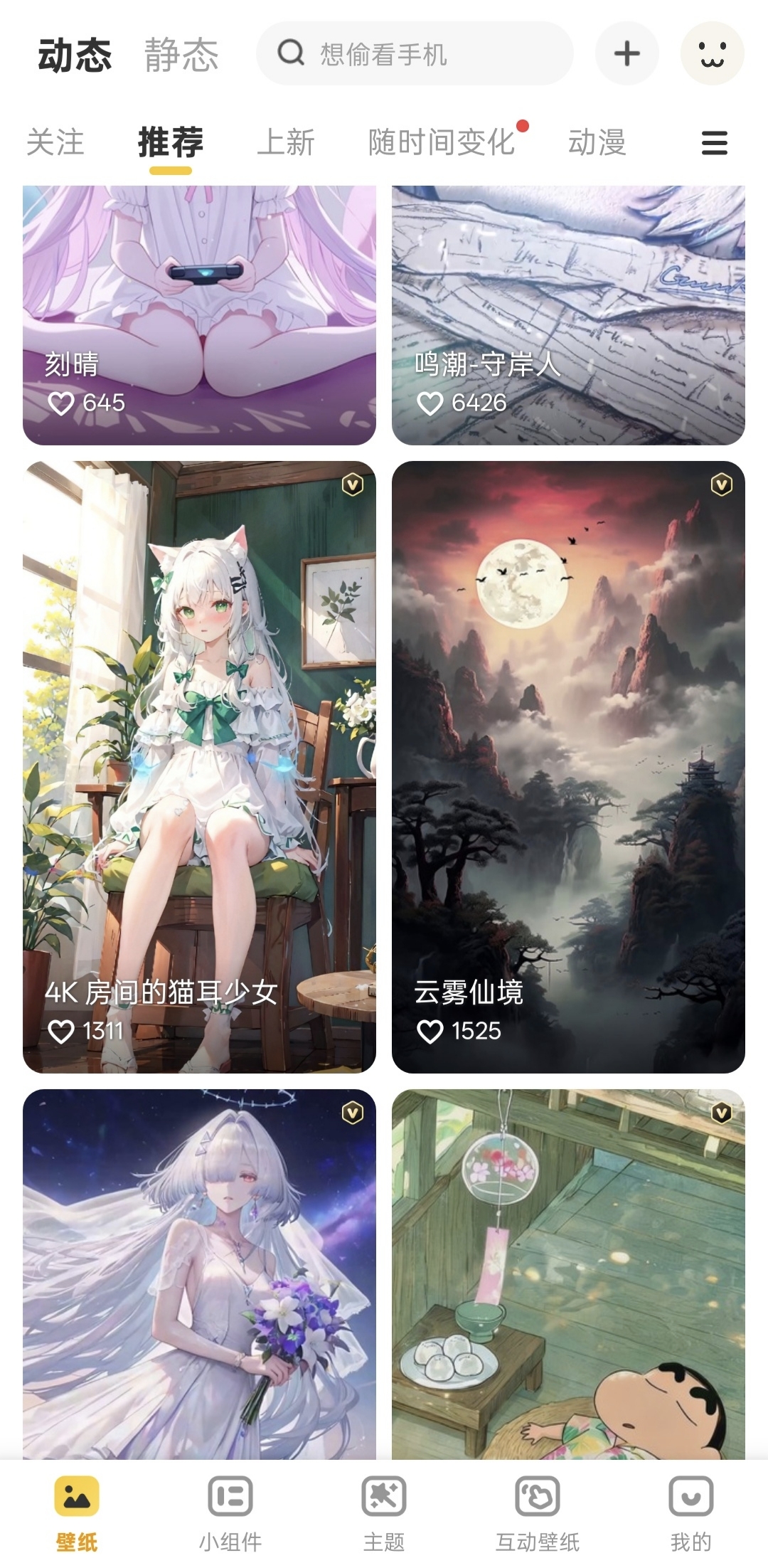Screen dimensions: 768x1568
Task: Tap the plus button to upload
Action: click(626, 53)
